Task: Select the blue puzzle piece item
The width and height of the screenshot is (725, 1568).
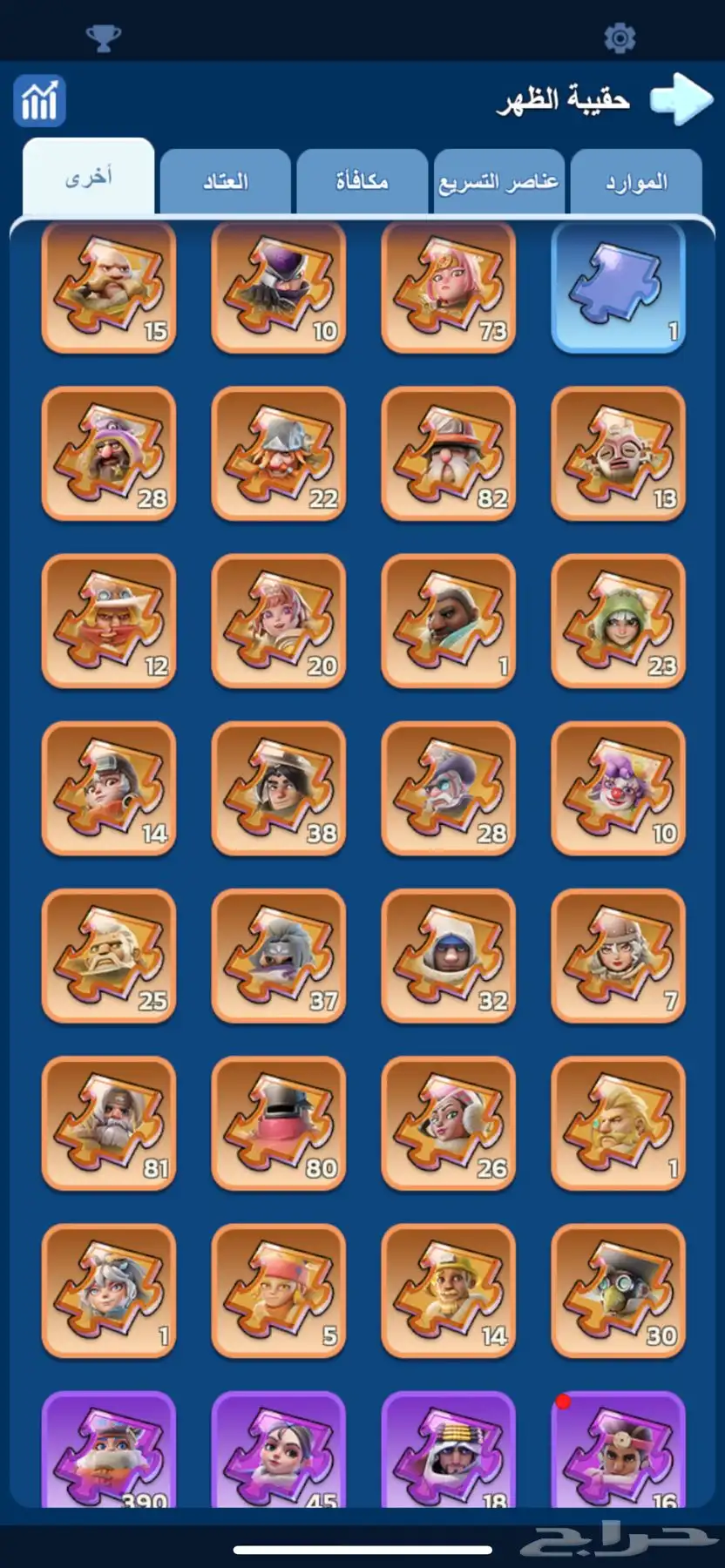Action: [x=618, y=287]
